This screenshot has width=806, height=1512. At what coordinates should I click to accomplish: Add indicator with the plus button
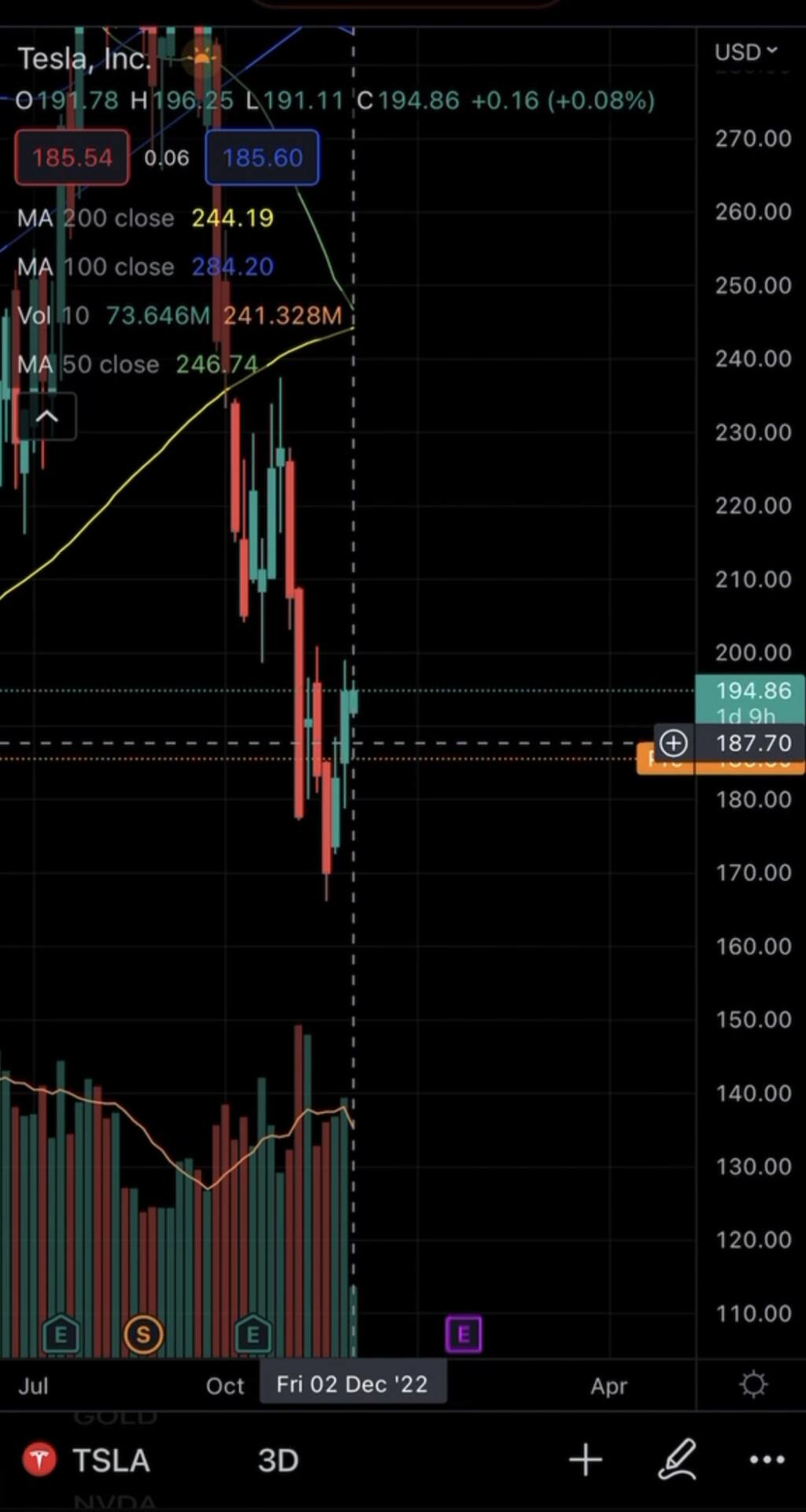point(586,1460)
